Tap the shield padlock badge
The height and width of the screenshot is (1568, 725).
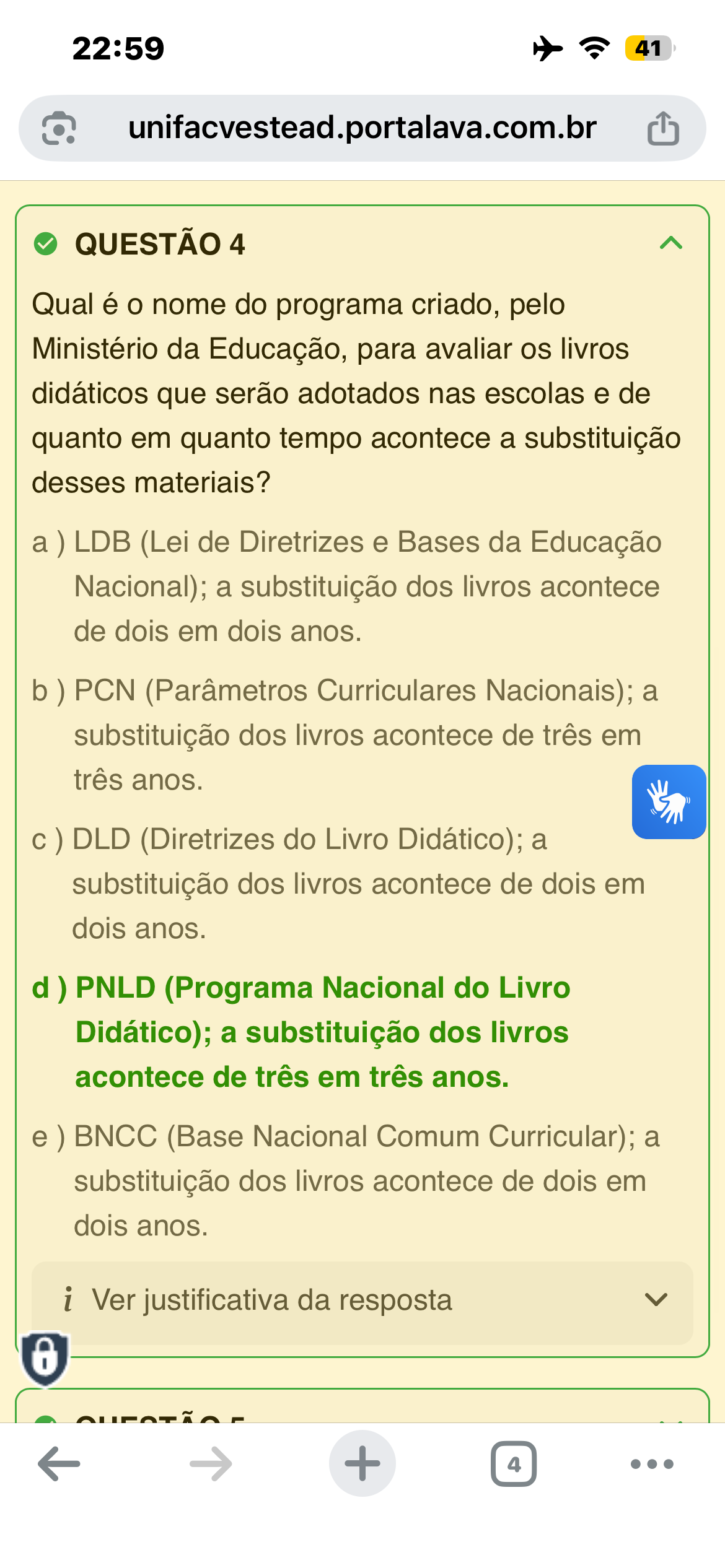[x=45, y=1358]
